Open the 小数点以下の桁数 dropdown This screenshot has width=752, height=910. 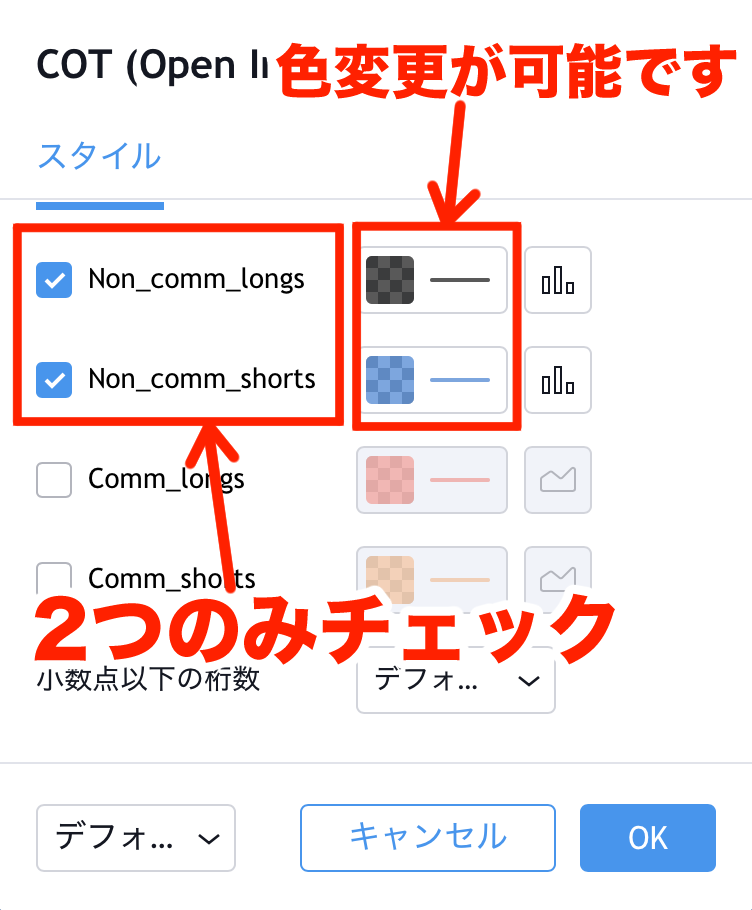tap(456, 681)
